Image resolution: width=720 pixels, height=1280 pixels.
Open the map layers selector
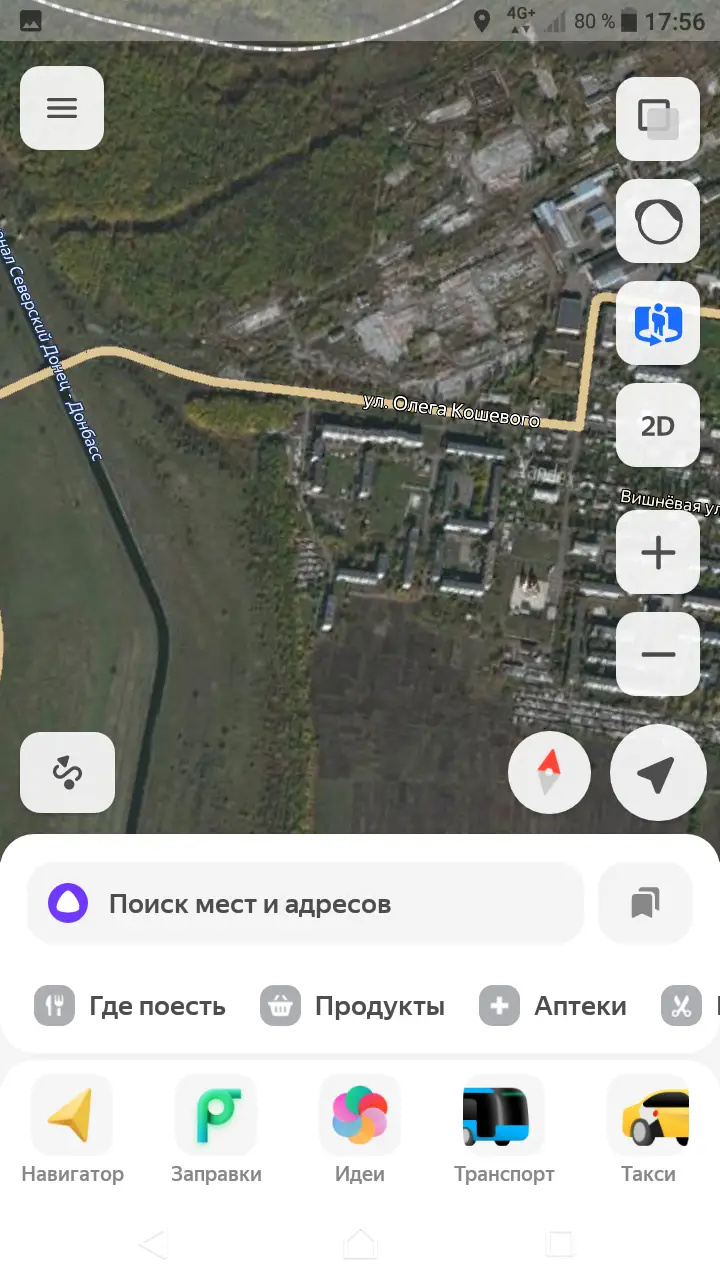coord(657,119)
